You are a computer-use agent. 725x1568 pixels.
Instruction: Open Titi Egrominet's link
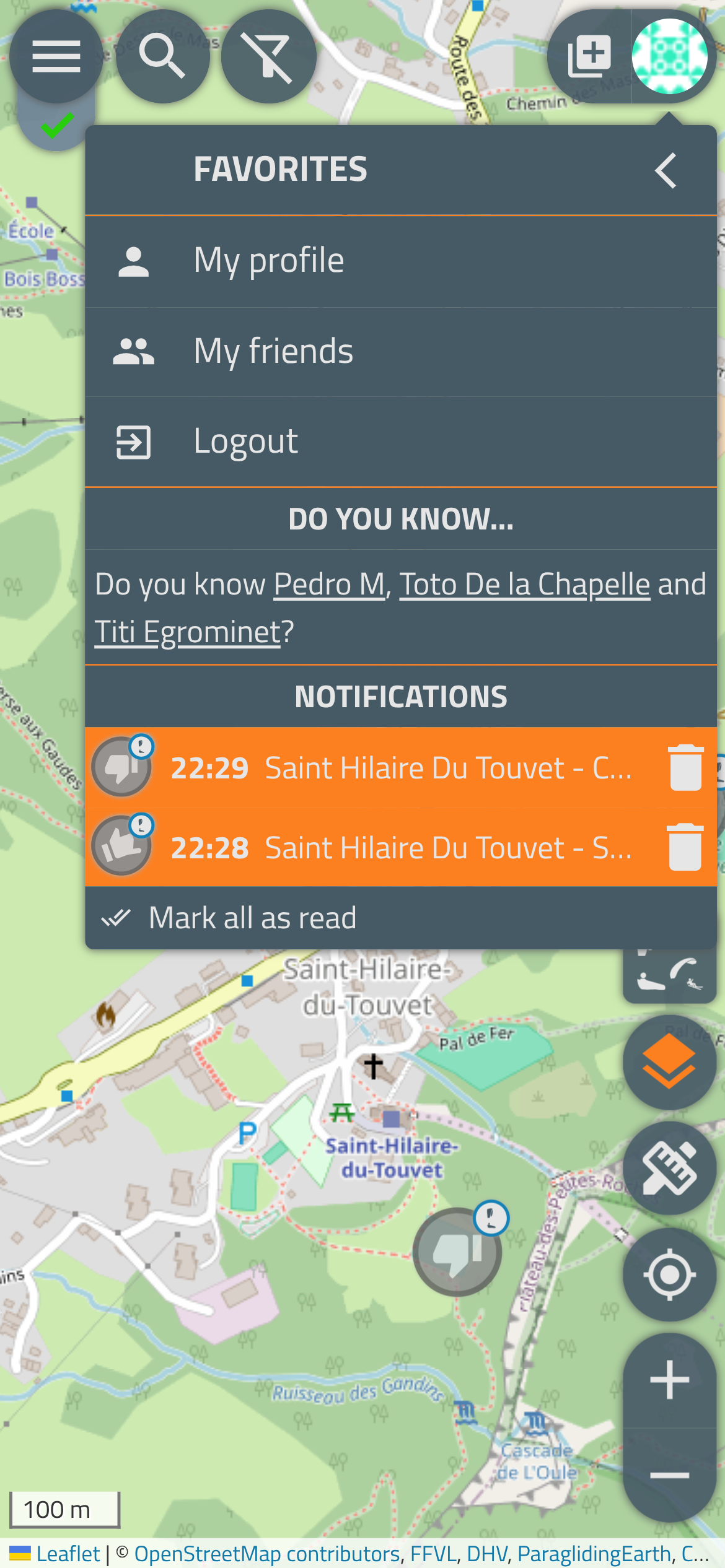pos(188,632)
